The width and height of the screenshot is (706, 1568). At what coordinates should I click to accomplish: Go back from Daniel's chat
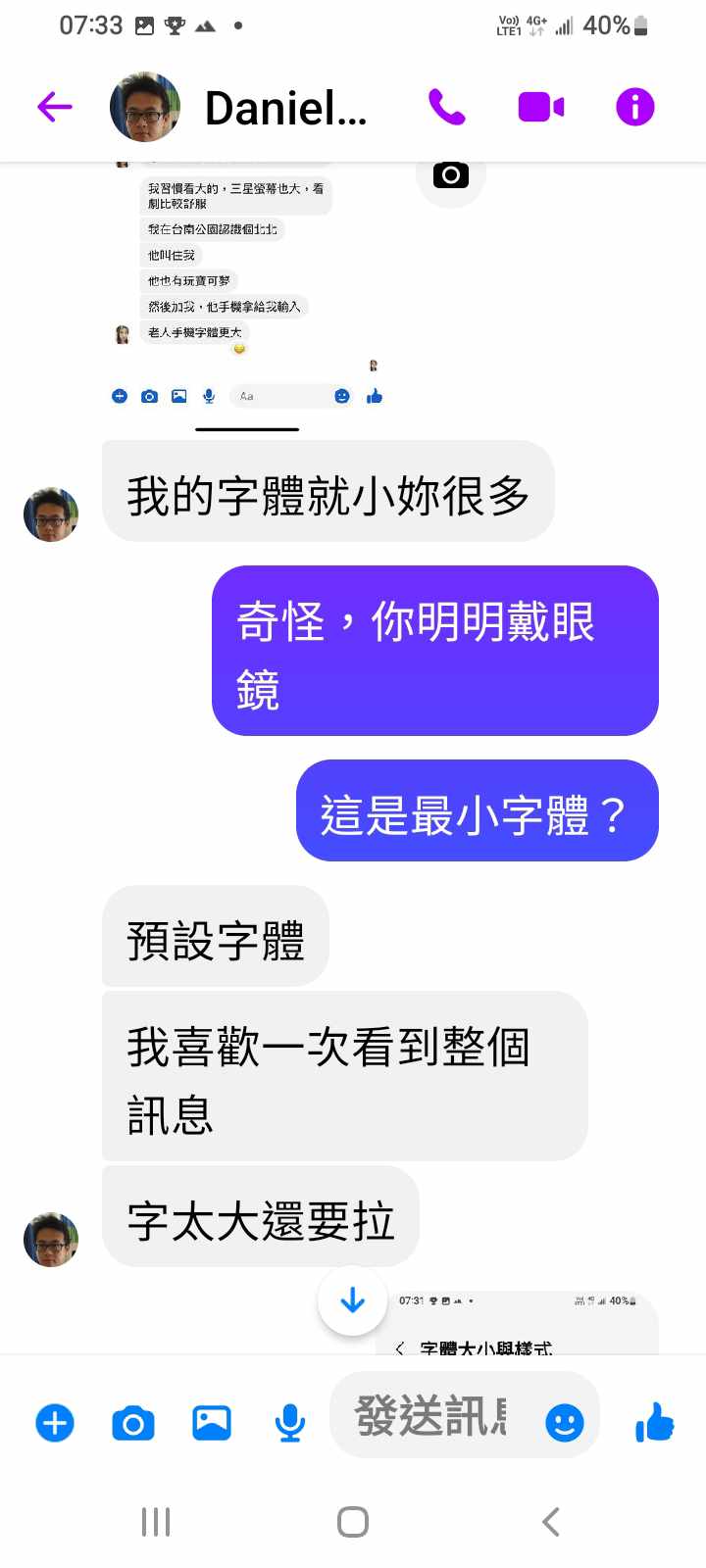[x=55, y=107]
